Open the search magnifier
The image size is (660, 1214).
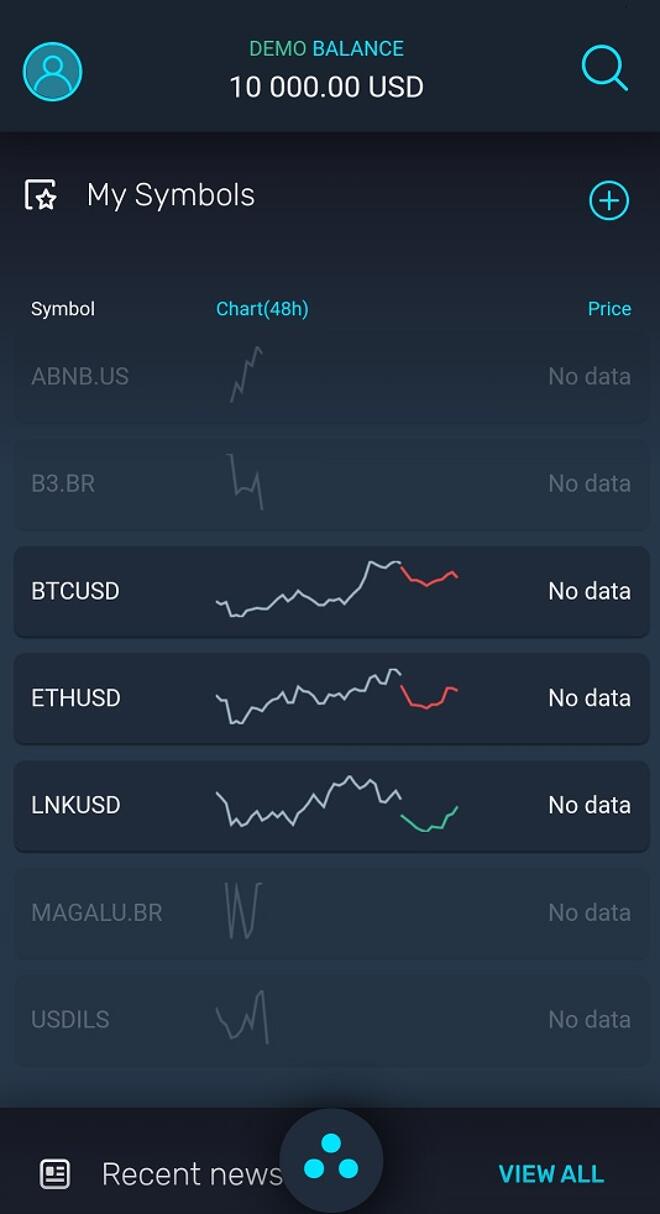coord(604,69)
